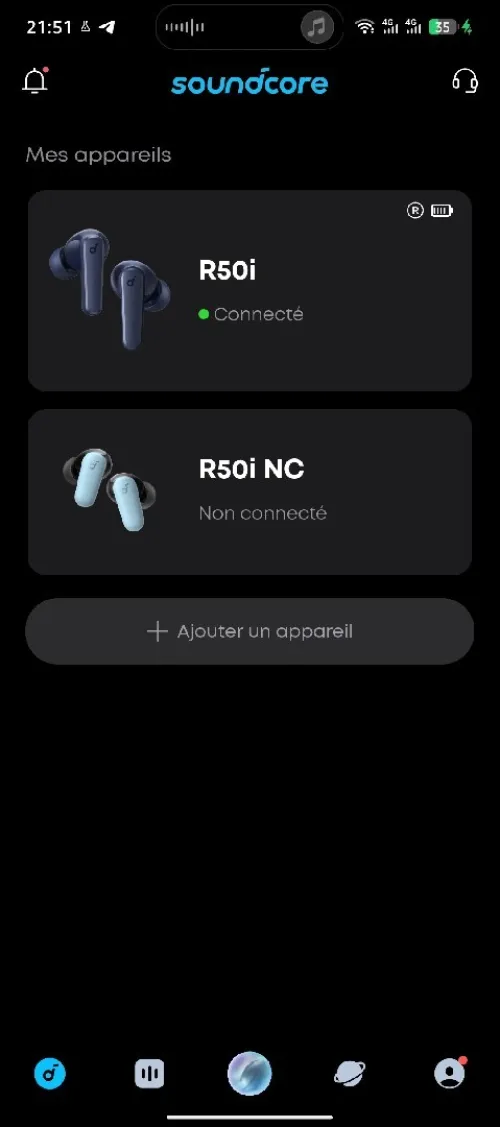This screenshot has width=500, height=1127.
Task: Open the center glowing orb tab
Action: (x=249, y=1073)
